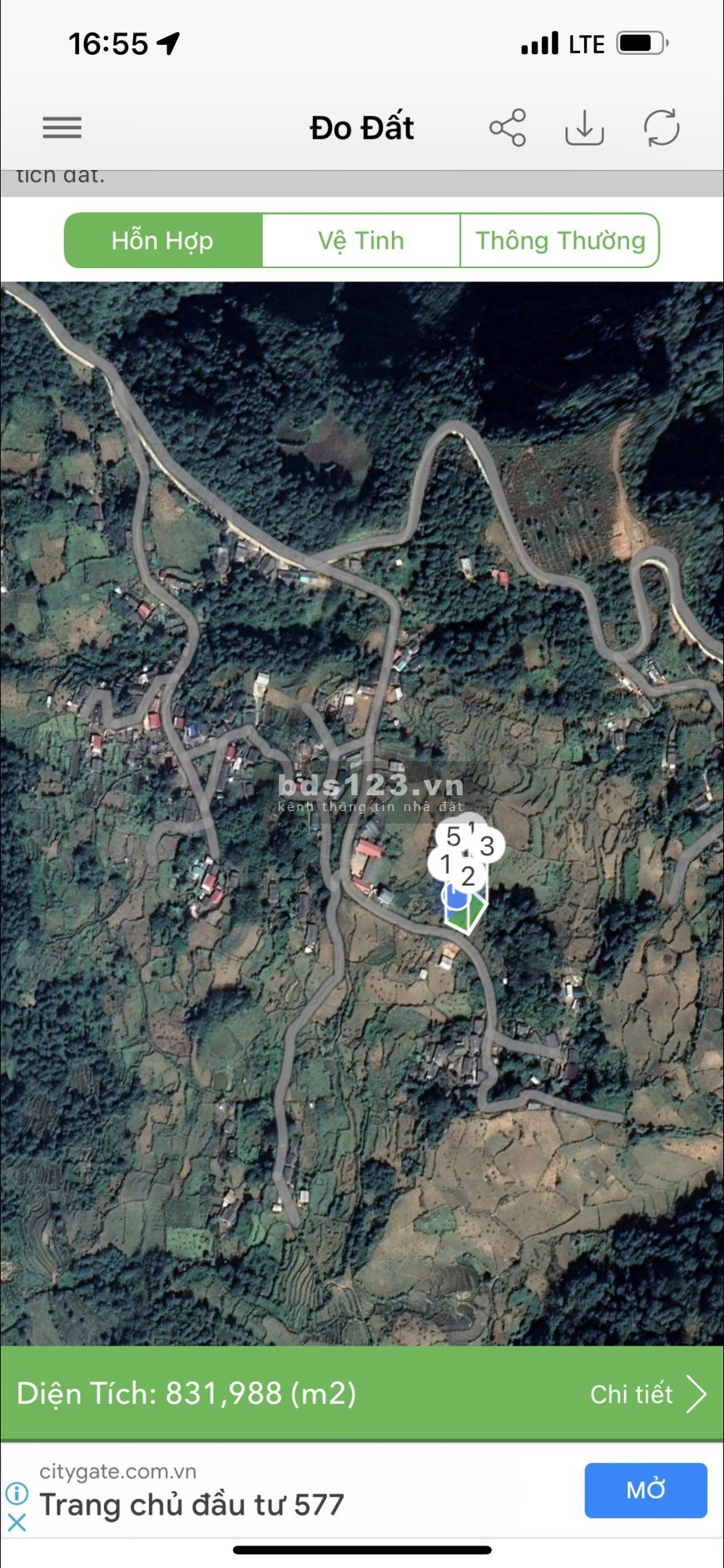Download the measured map
The width and height of the screenshot is (724, 1568).
click(584, 128)
